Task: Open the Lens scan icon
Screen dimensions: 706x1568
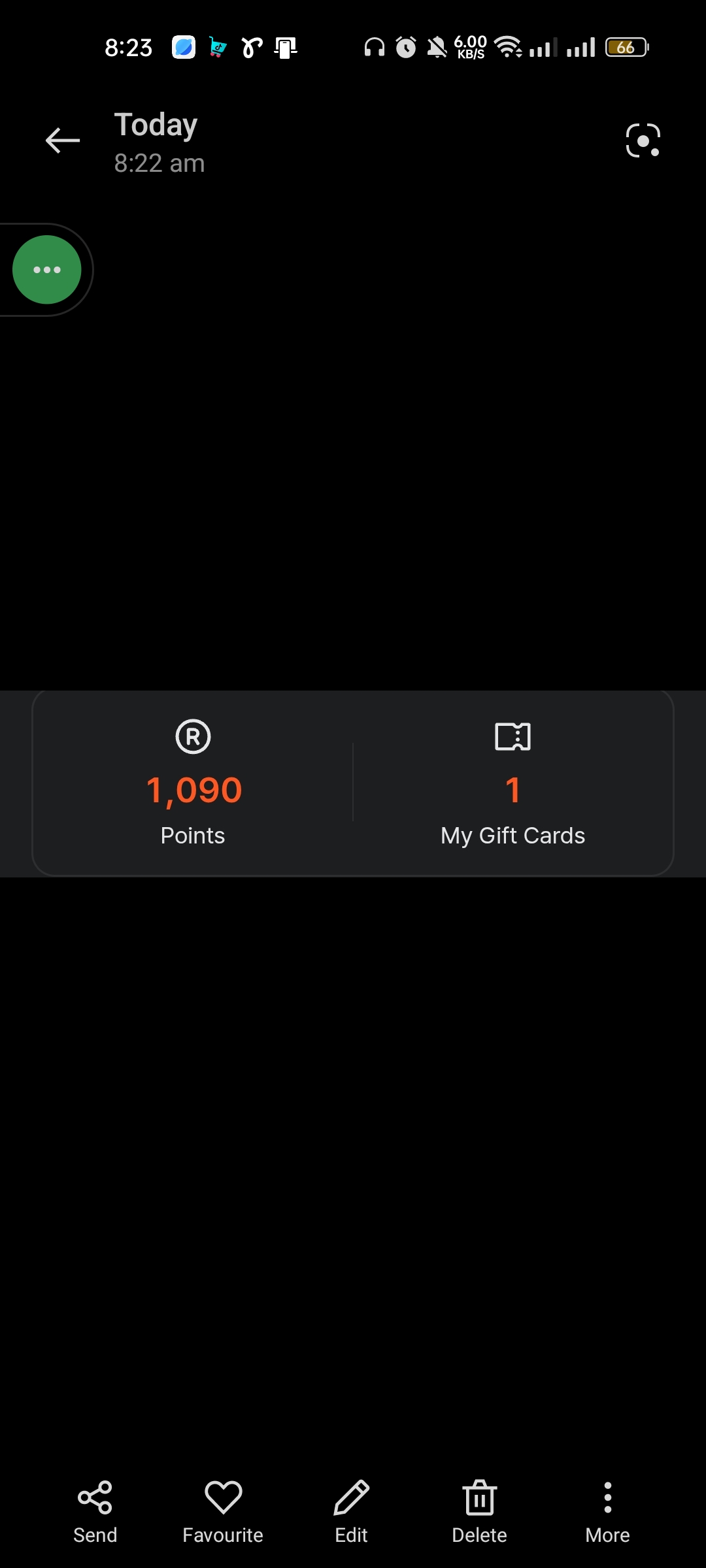Action: coord(643,140)
